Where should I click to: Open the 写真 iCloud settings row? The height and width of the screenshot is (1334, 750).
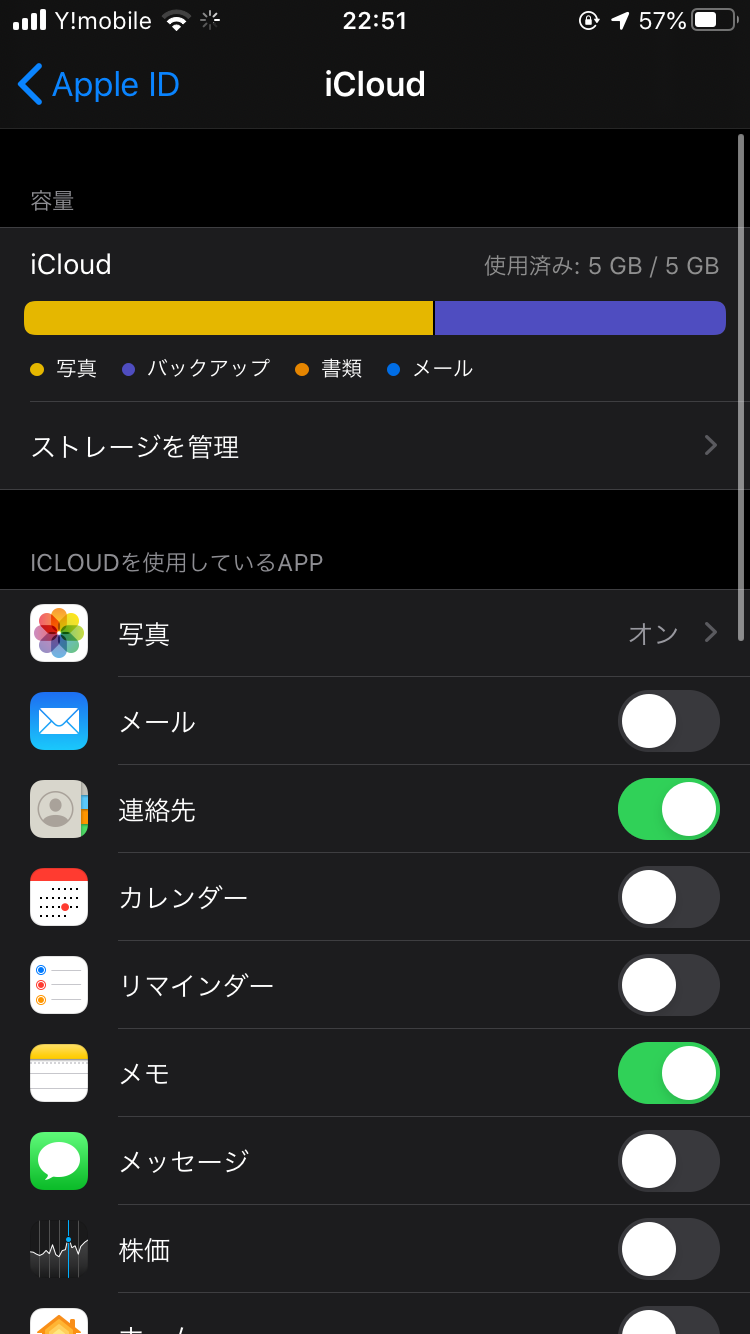click(374, 633)
